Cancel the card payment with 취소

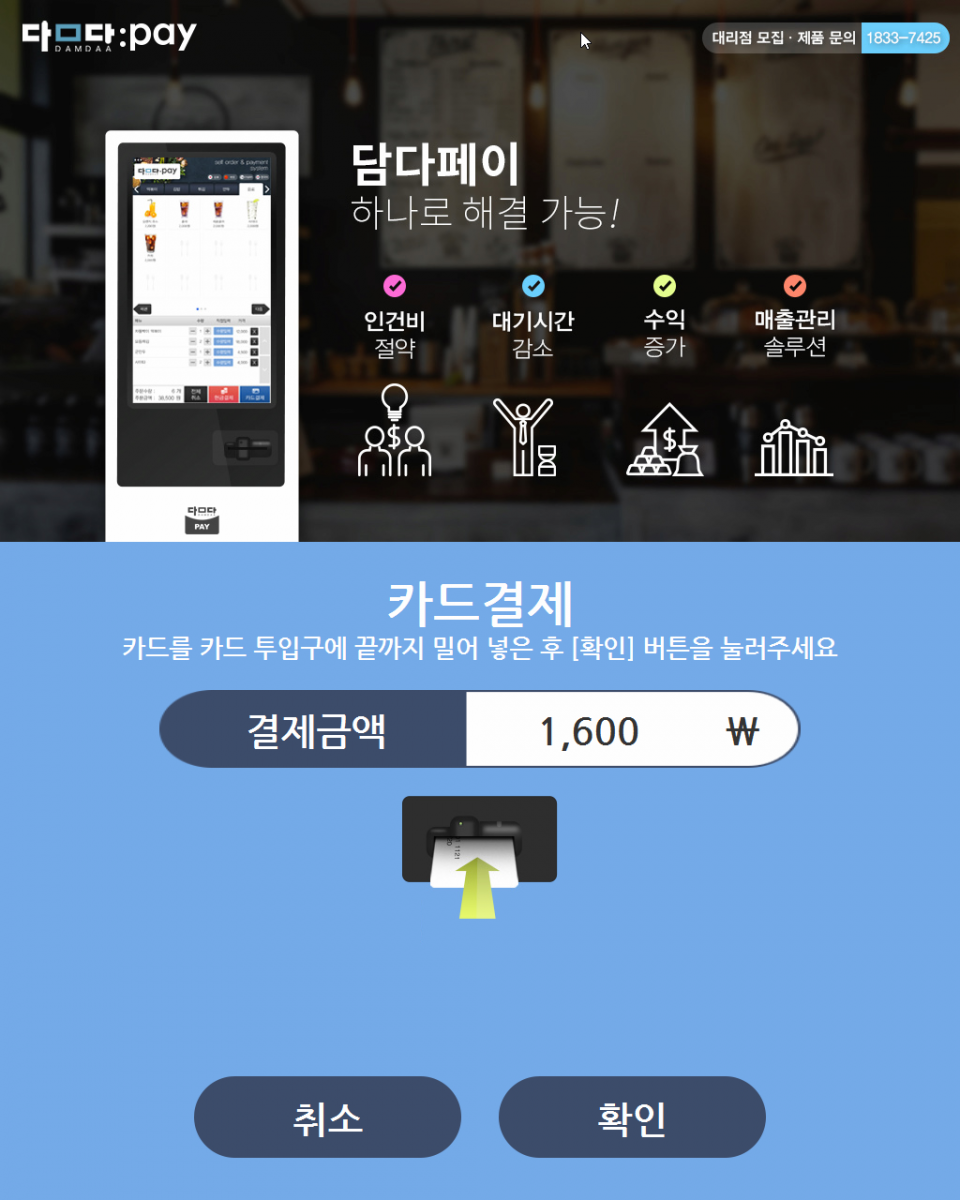click(327, 1117)
